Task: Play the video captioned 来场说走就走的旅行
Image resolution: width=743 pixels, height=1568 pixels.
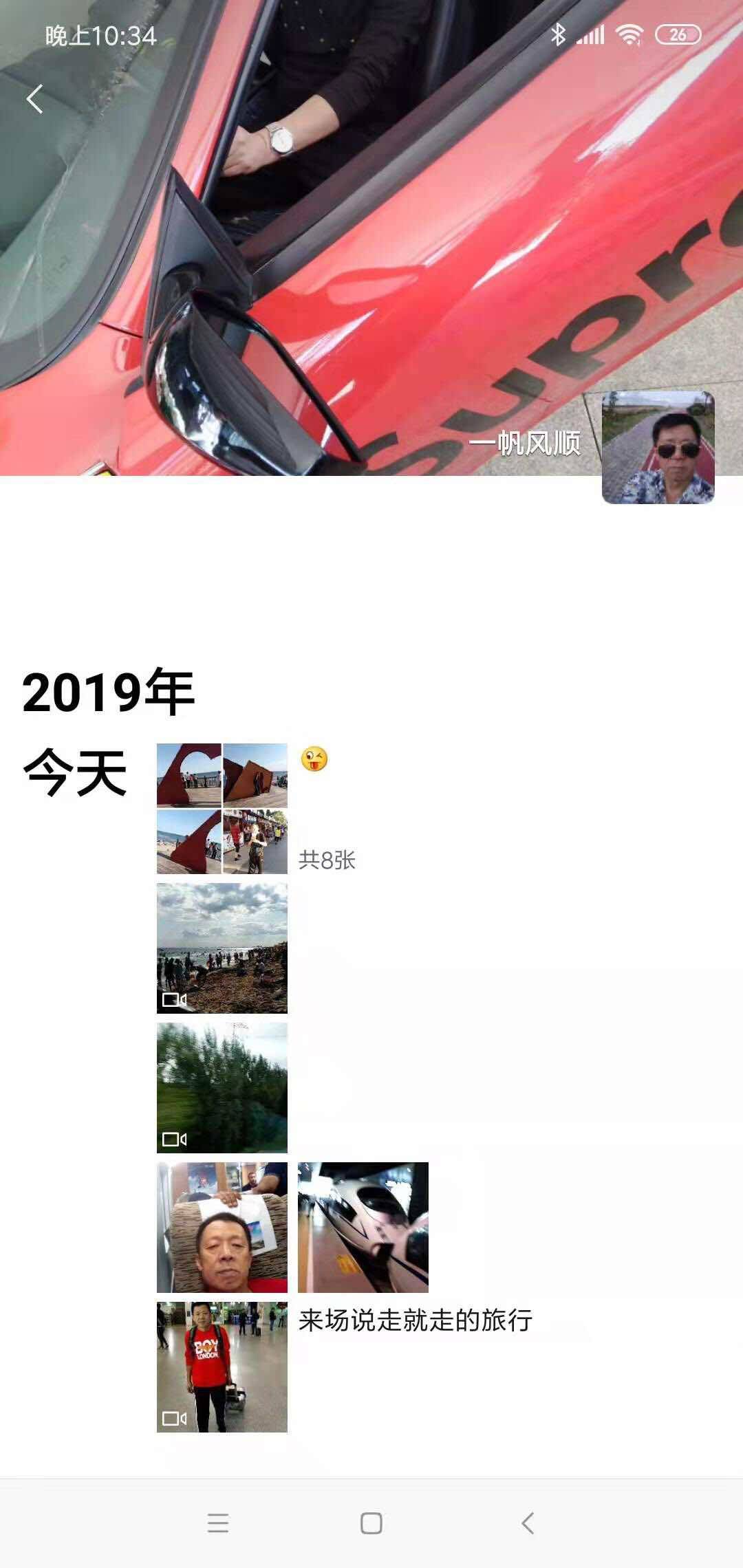Action: tap(222, 1366)
